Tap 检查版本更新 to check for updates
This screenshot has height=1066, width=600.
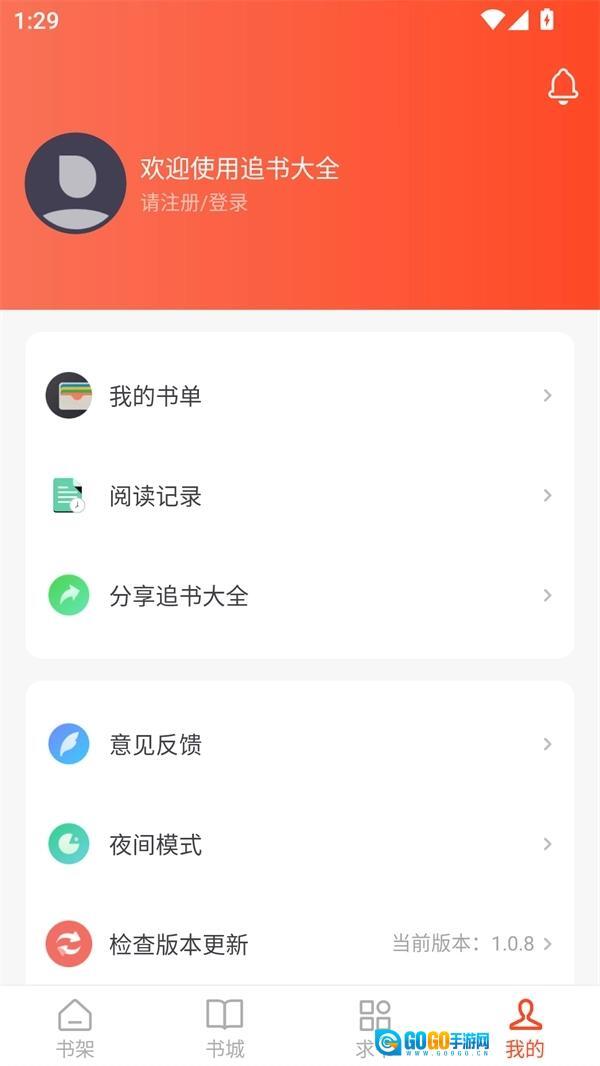(300, 944)
